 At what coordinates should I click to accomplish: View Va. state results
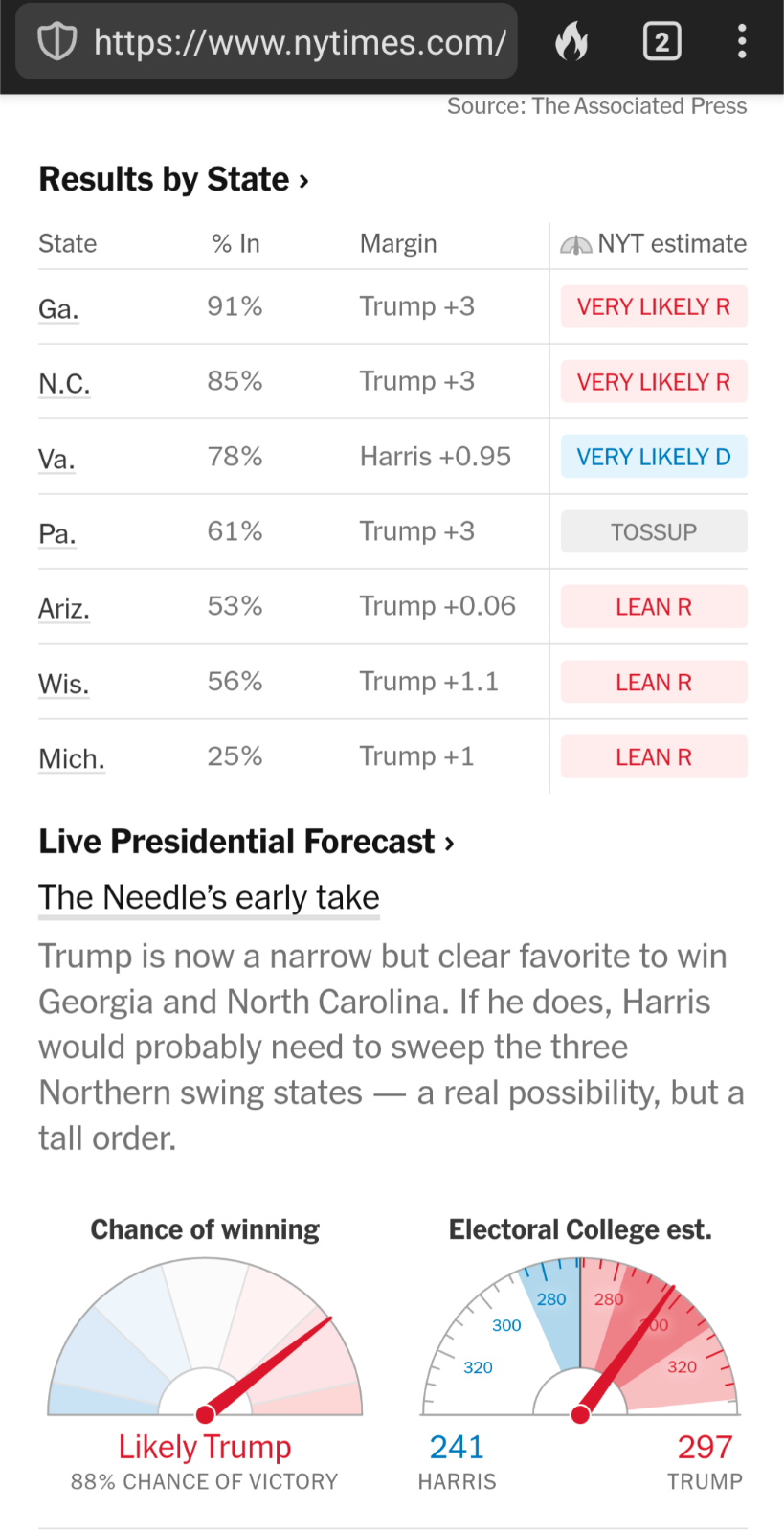click(56, 460)
